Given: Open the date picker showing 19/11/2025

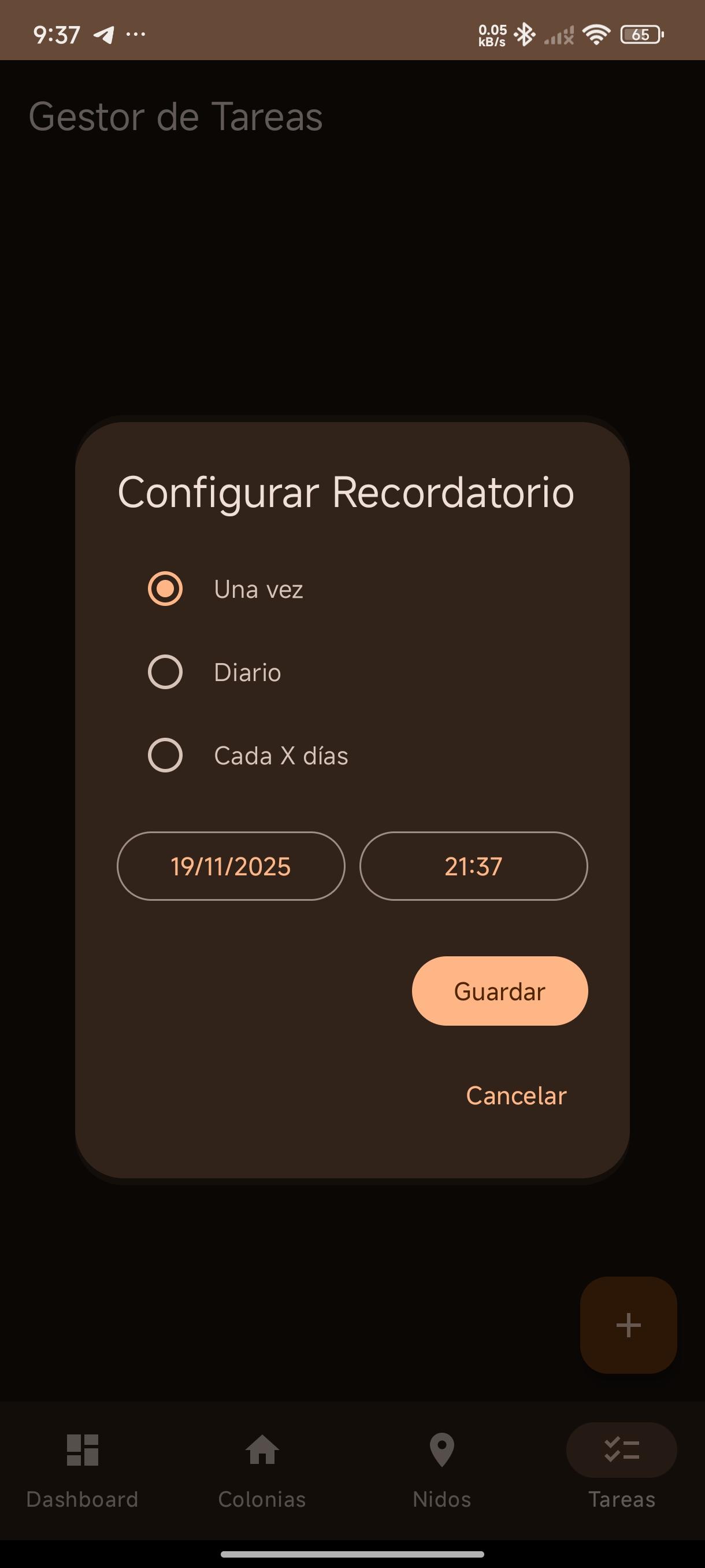Looking at the screenshot, I should coord(231,866).
